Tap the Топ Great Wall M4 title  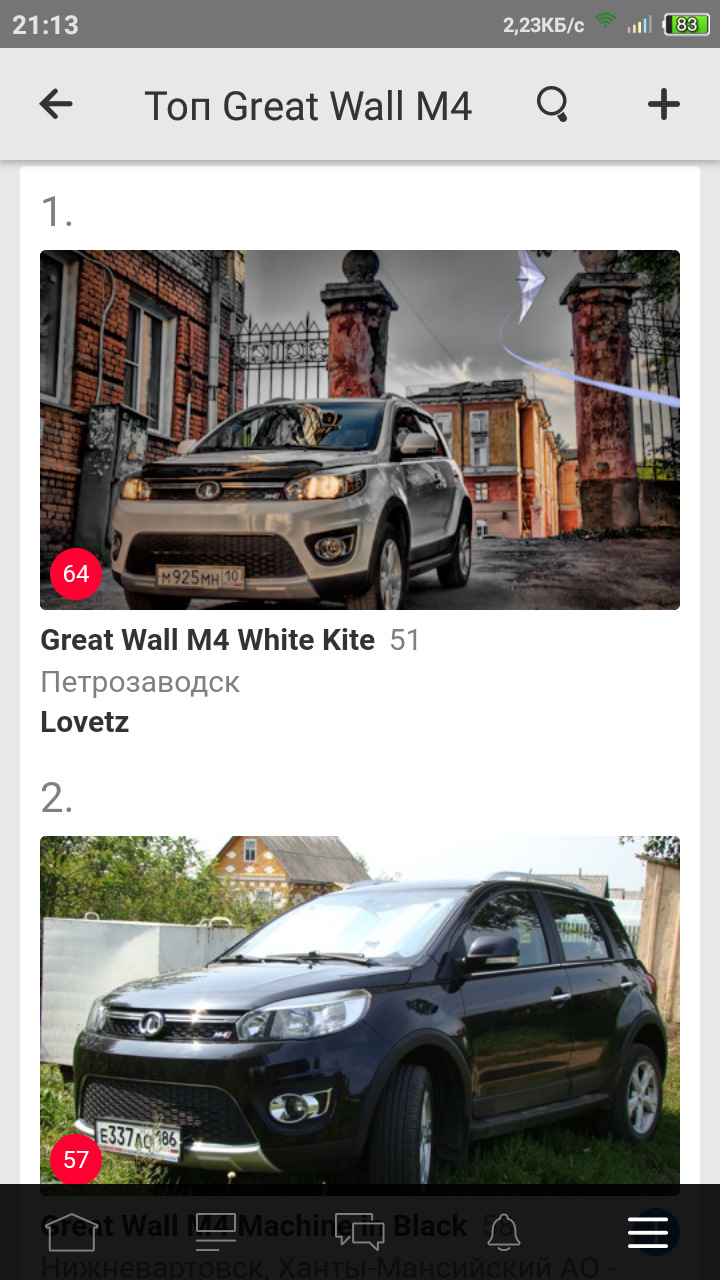(x=309, y=103)
